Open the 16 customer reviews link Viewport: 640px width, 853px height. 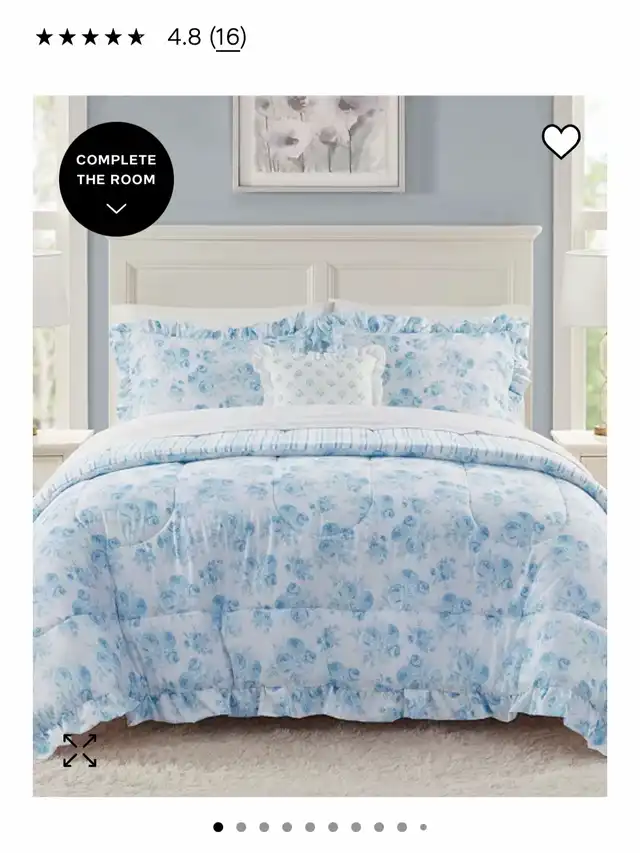229,38
